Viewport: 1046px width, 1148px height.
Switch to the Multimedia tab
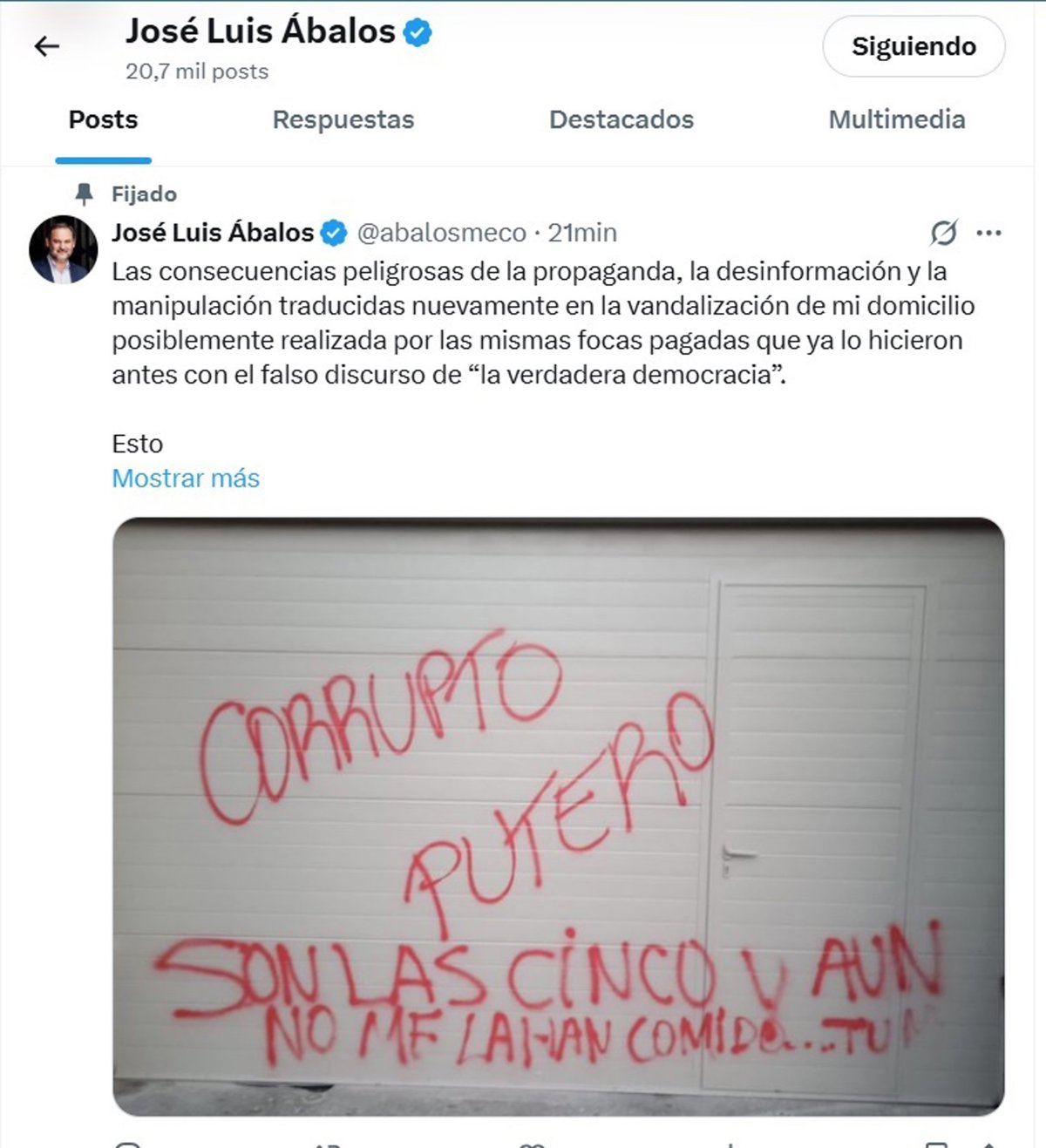896,119
